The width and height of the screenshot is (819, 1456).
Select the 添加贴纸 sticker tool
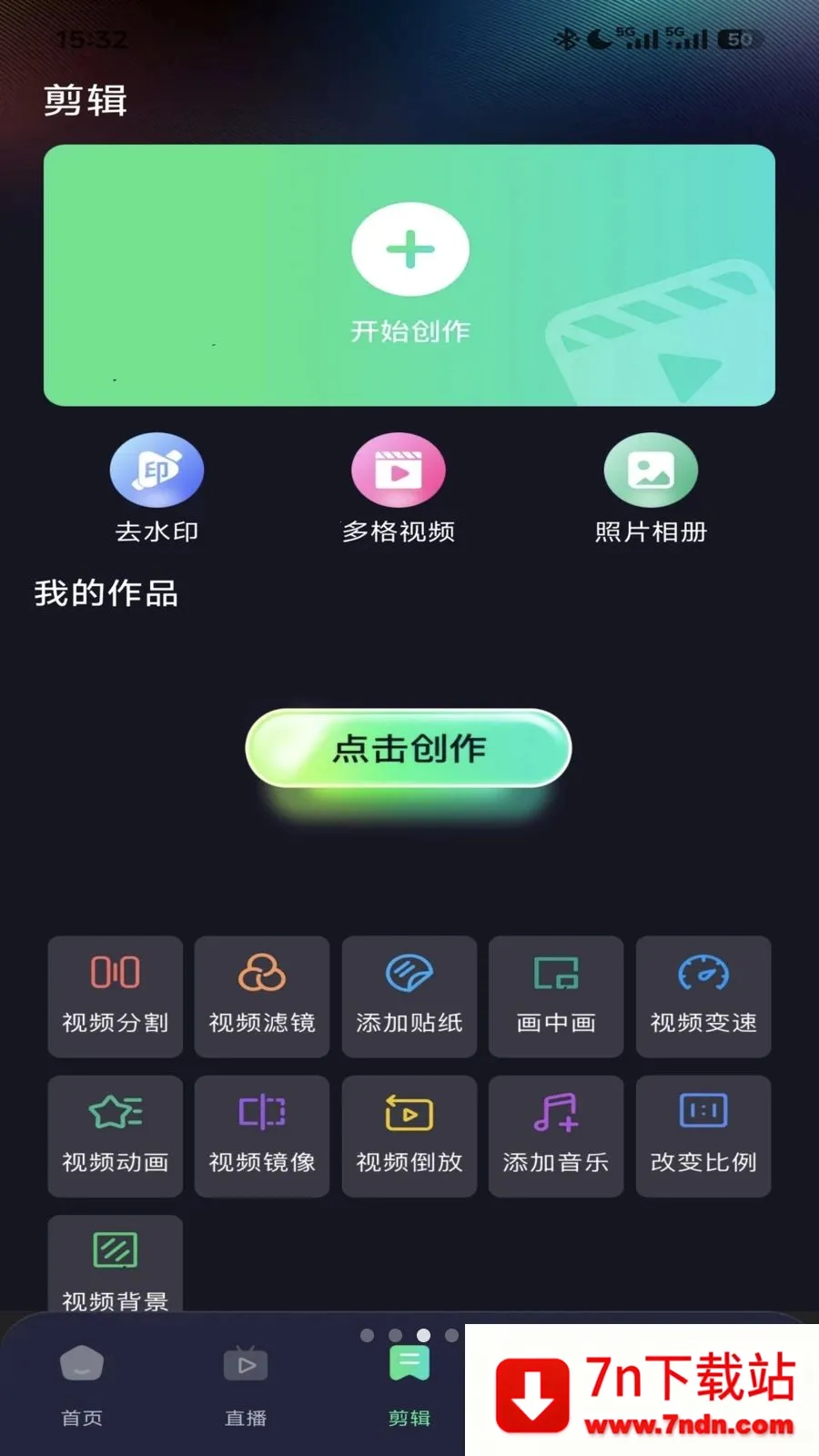(409, 997)
